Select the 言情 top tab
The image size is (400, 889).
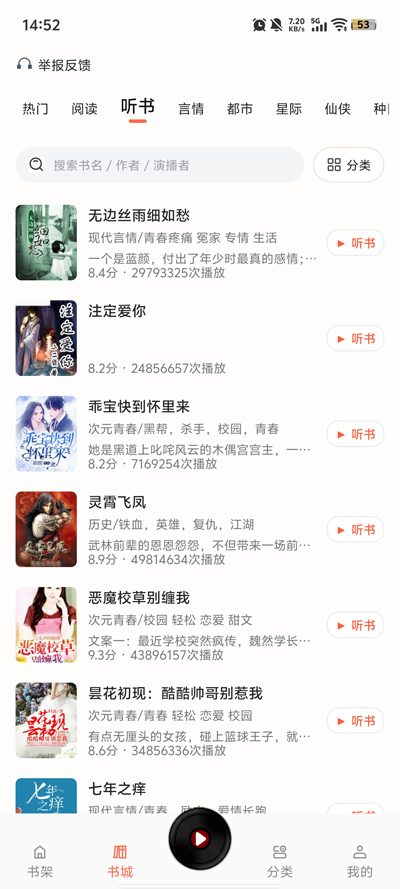[191, 109]
